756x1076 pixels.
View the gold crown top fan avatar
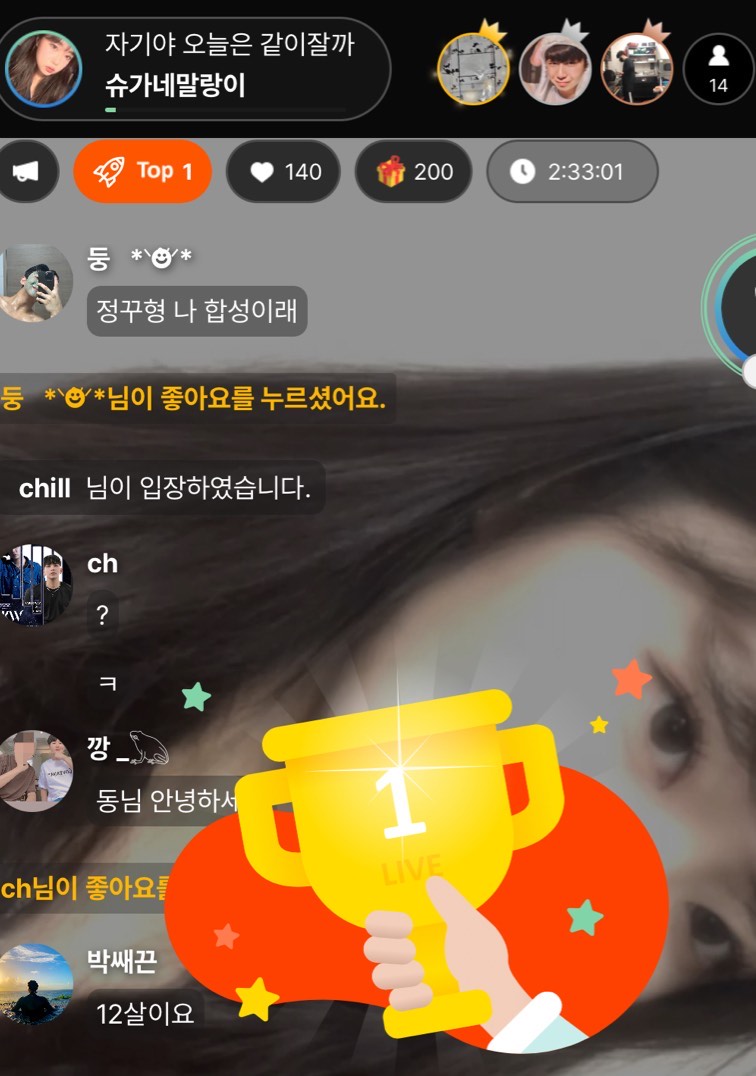(x=473, y=69)
